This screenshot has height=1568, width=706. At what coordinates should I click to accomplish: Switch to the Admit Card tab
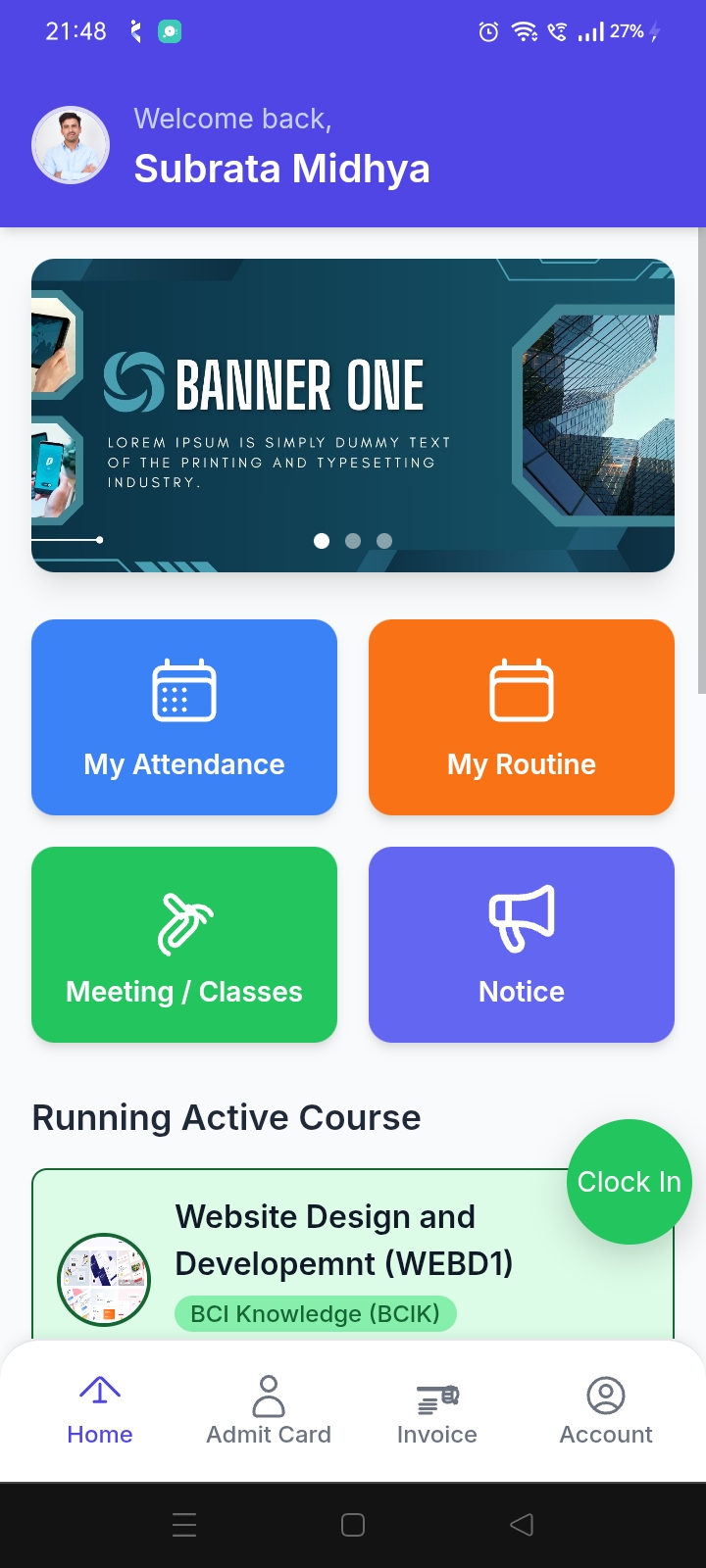click(x=269, y=1411)
